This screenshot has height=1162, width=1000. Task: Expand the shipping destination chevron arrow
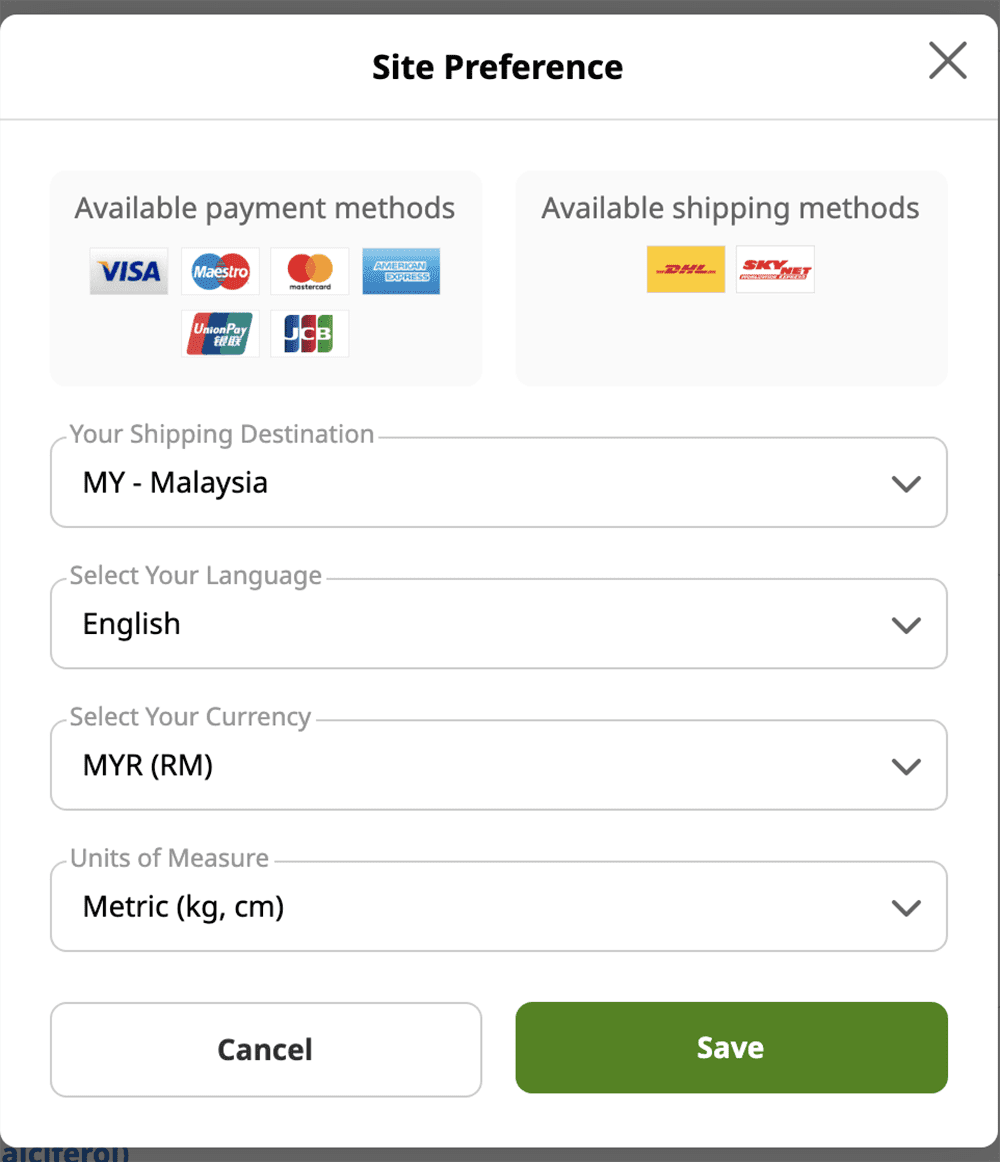pos(907,483)
